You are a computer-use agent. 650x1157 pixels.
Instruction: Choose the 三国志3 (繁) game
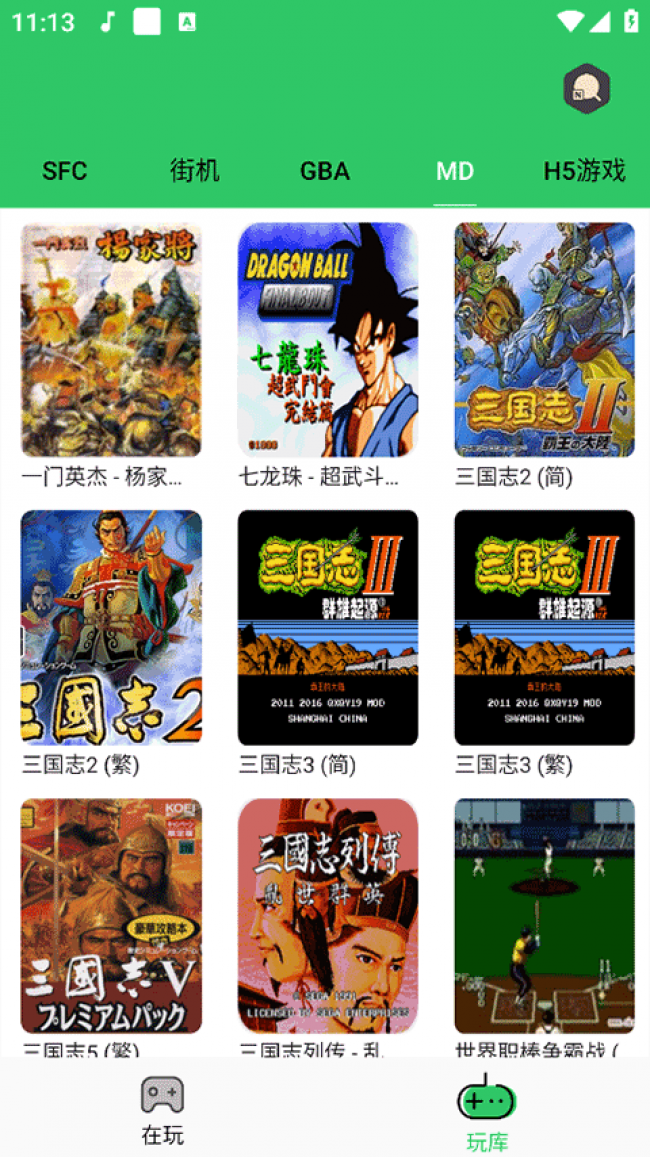click(544, 628)
